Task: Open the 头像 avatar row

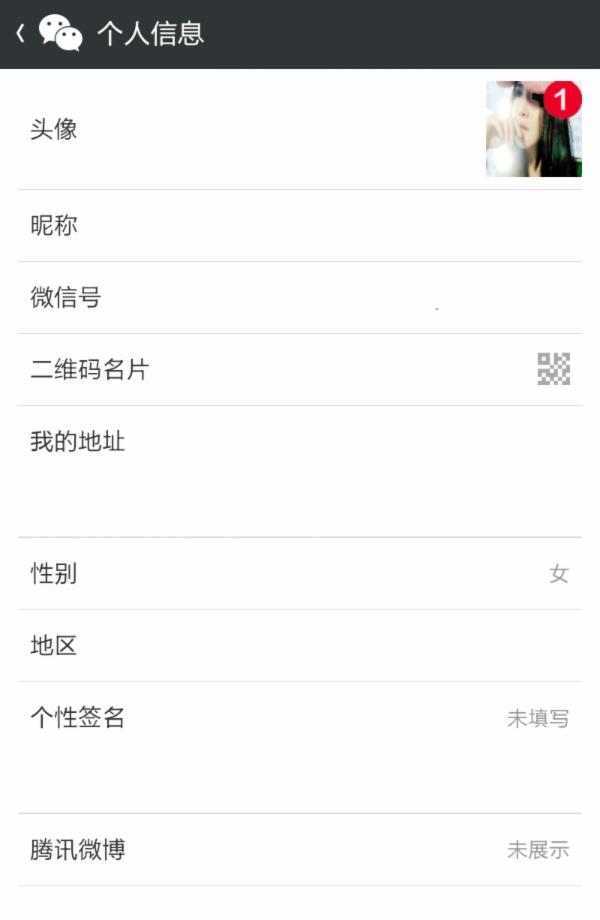Action: [300, 129]
